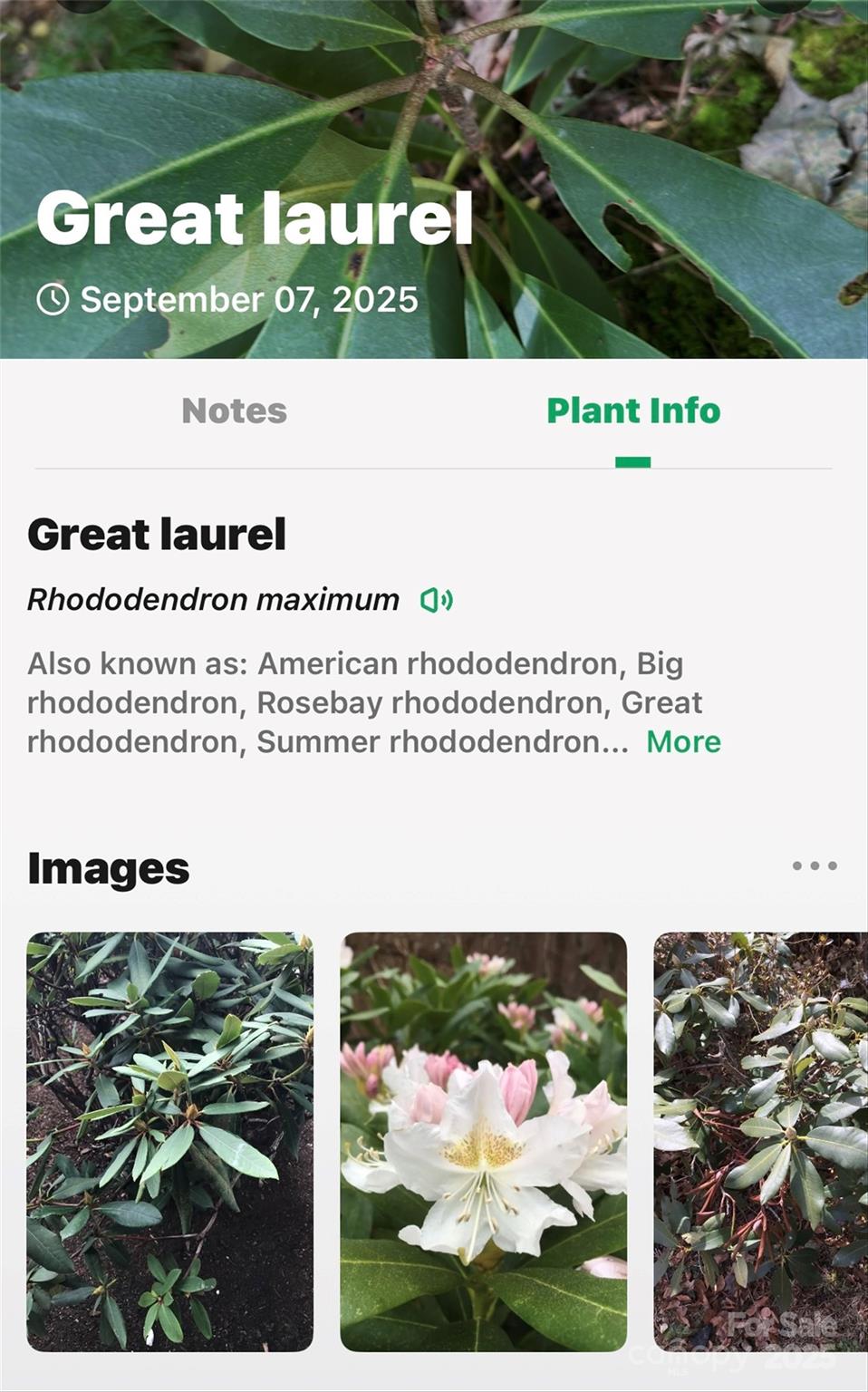Screen dimensions: 868x1392
Task: Select the Great laurel section heading
Action: point(158,535)
